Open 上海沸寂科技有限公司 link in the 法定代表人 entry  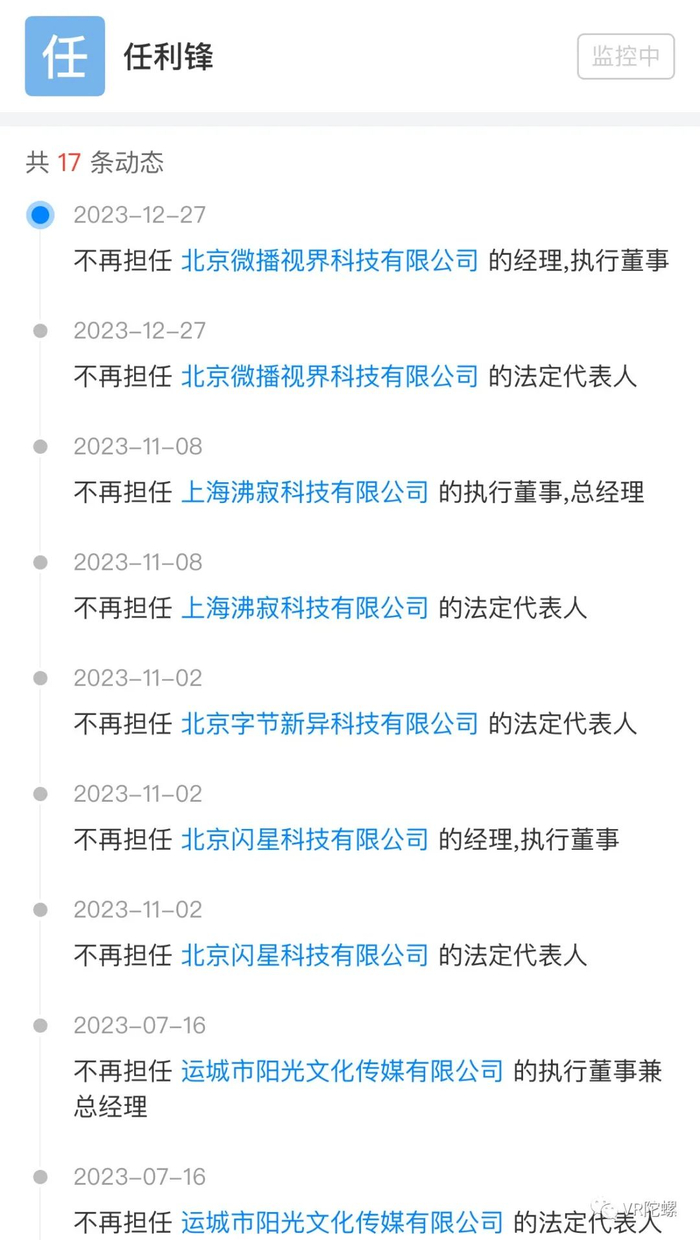[x=305, y=608]
